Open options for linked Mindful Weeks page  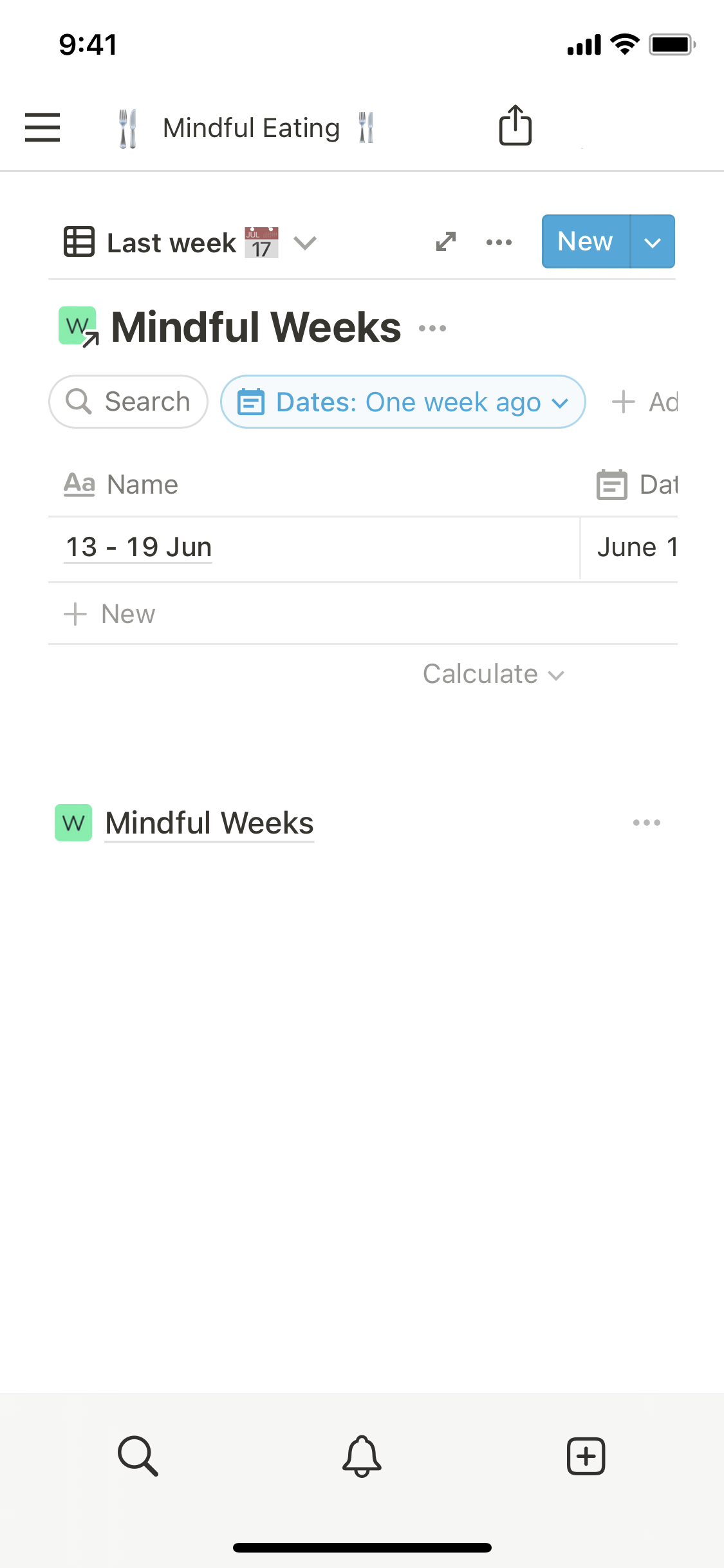[x=646, y=823]
